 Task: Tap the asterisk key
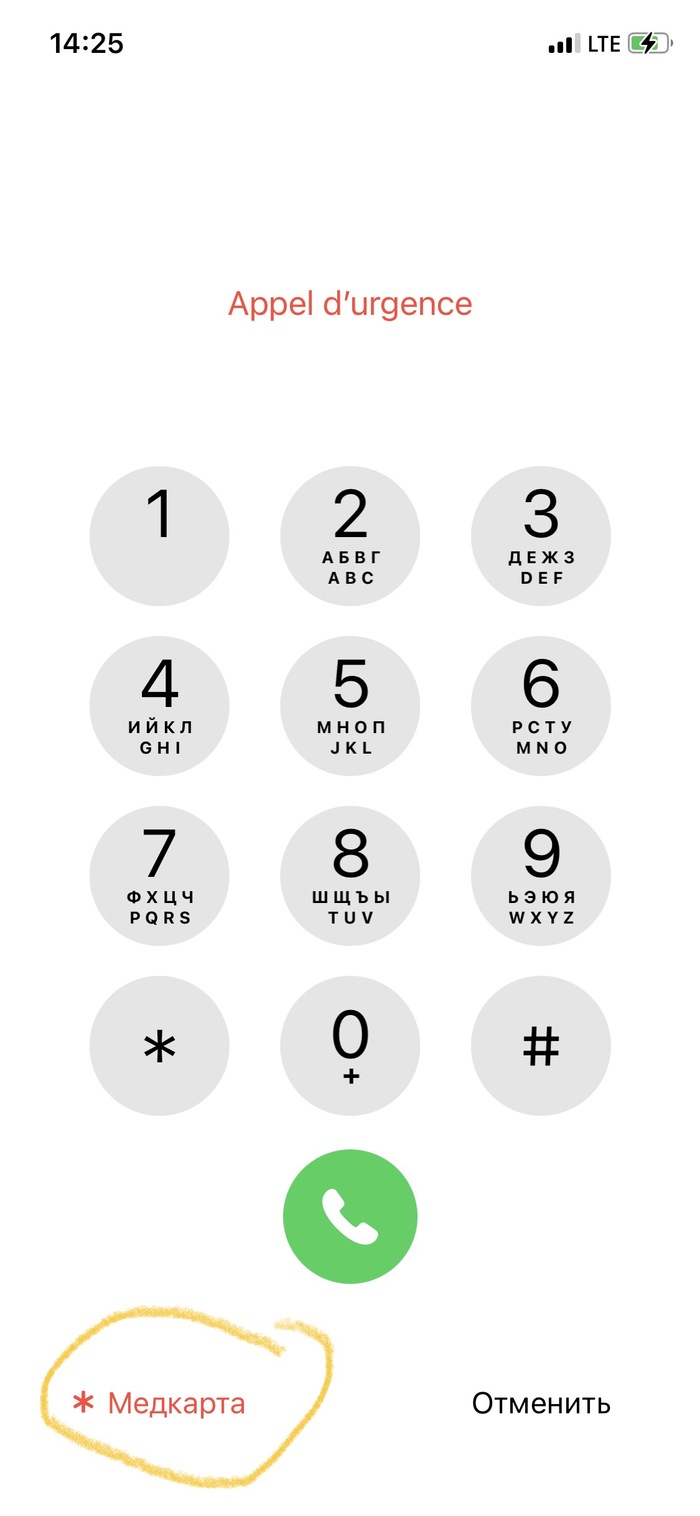tap(160, 1046)
